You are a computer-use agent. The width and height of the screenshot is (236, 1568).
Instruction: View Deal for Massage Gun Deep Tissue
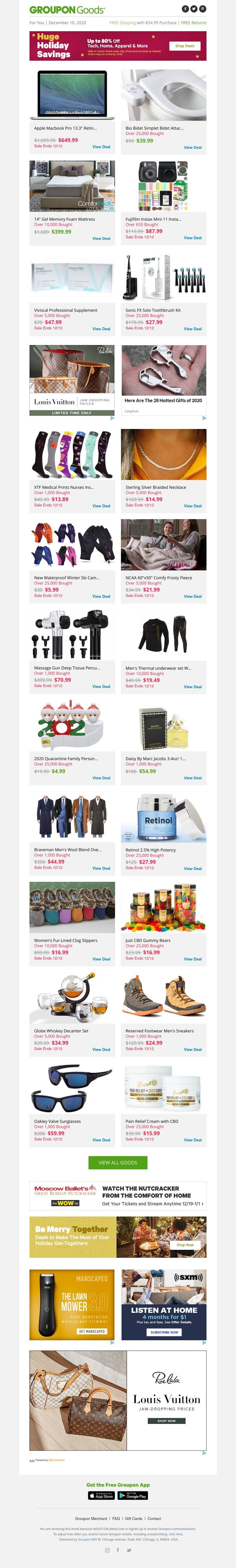(x=101, y=686)
